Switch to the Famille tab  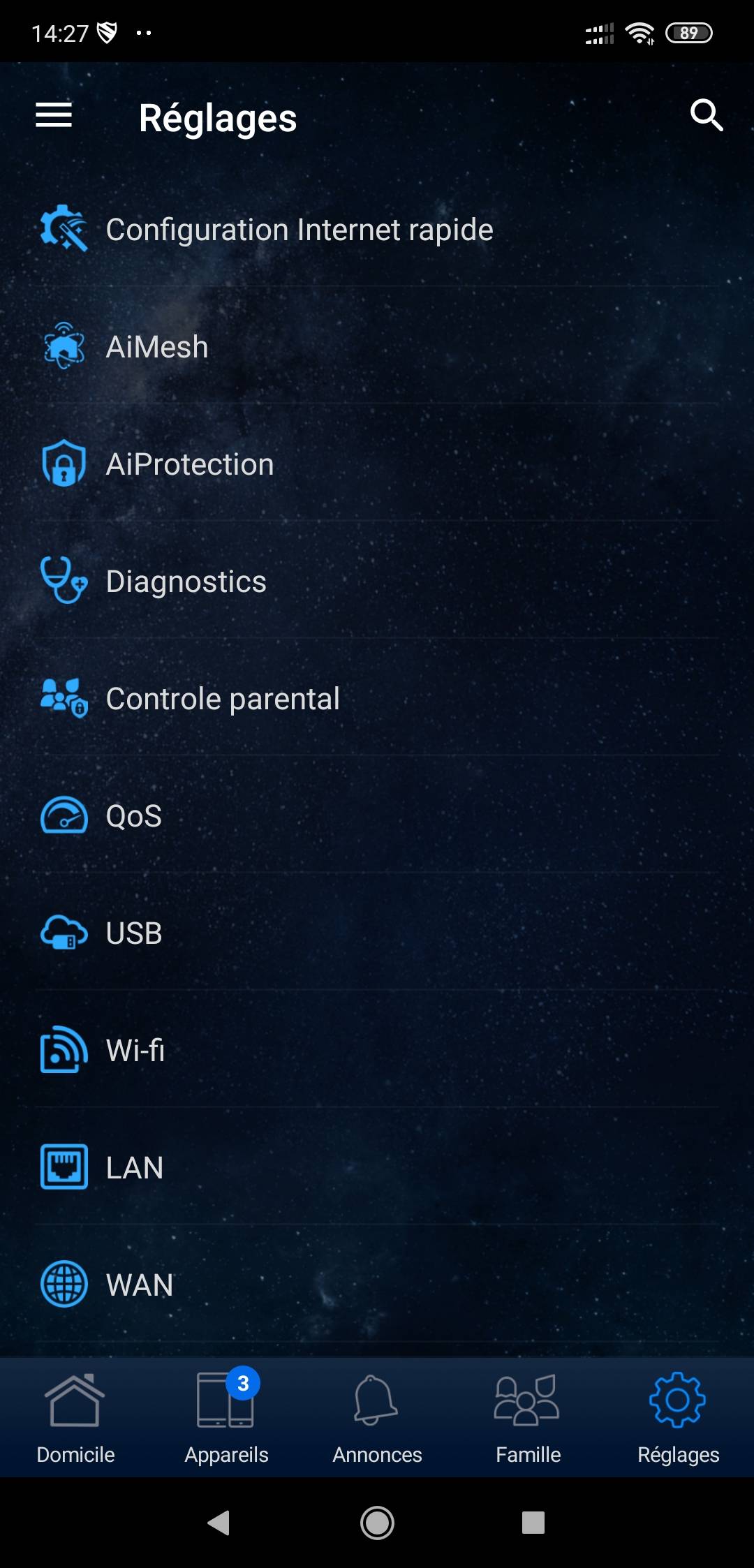click(x=528, y=1418)
